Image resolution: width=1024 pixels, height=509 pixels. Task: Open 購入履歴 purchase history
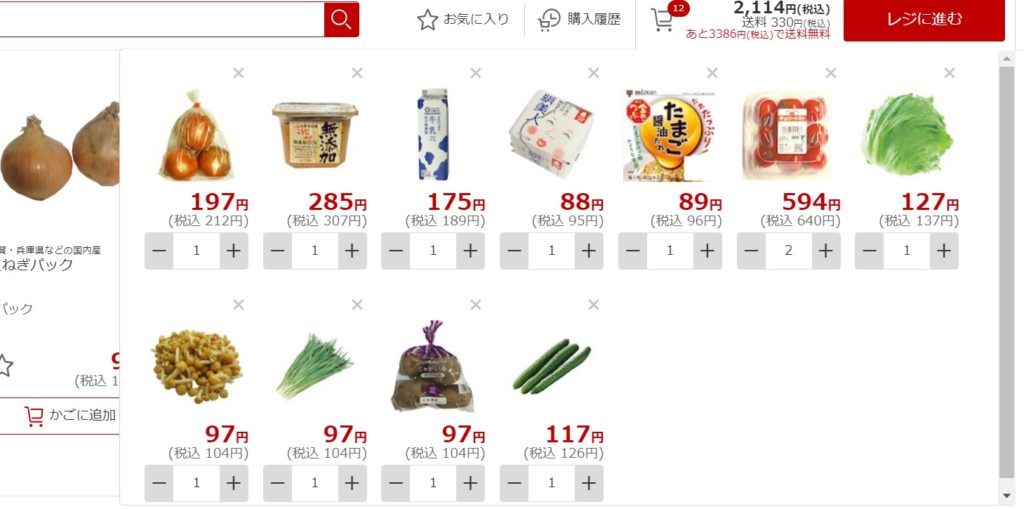[580, 19]
